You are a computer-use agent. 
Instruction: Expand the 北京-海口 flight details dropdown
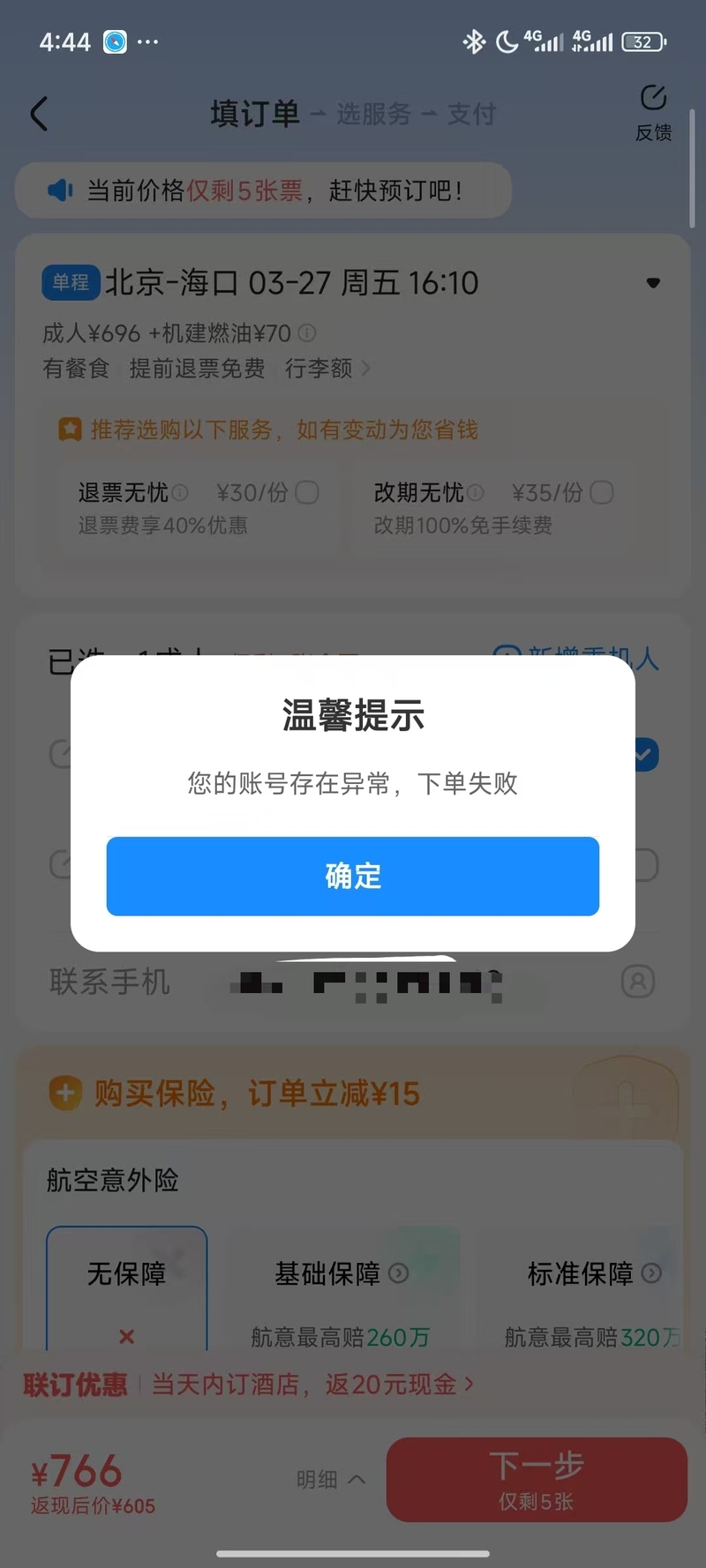pyautogui.click(x=653, y=283)
